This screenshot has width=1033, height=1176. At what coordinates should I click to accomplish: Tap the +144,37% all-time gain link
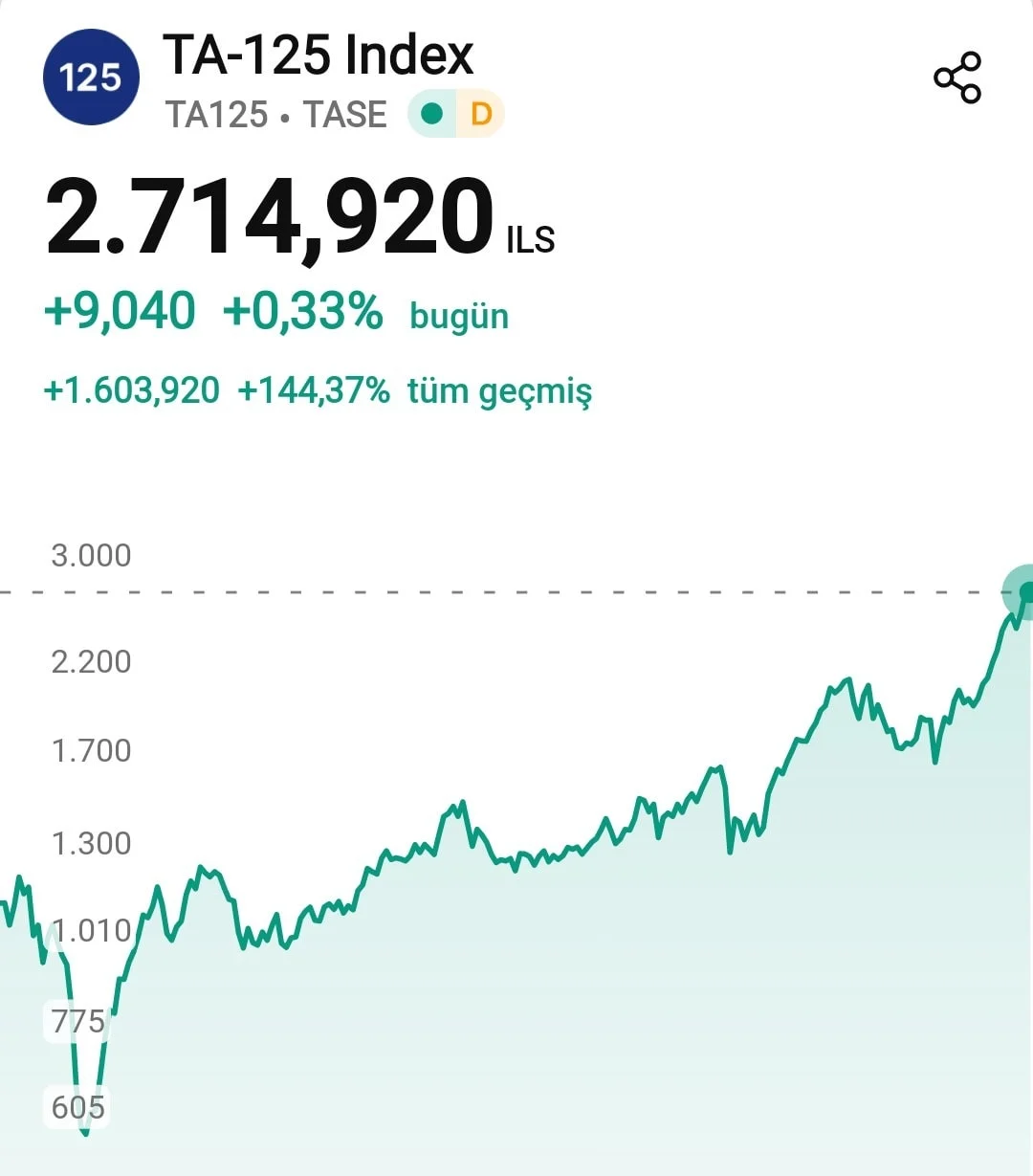pos(315,389)
